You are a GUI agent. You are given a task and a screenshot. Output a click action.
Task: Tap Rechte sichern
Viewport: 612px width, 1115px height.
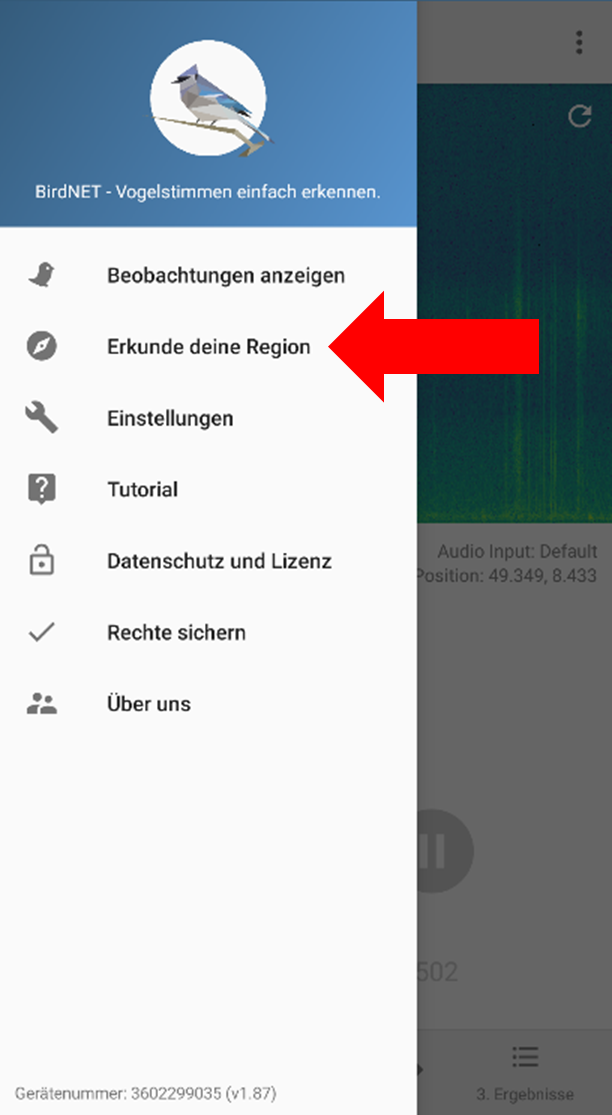coord(208,632)
